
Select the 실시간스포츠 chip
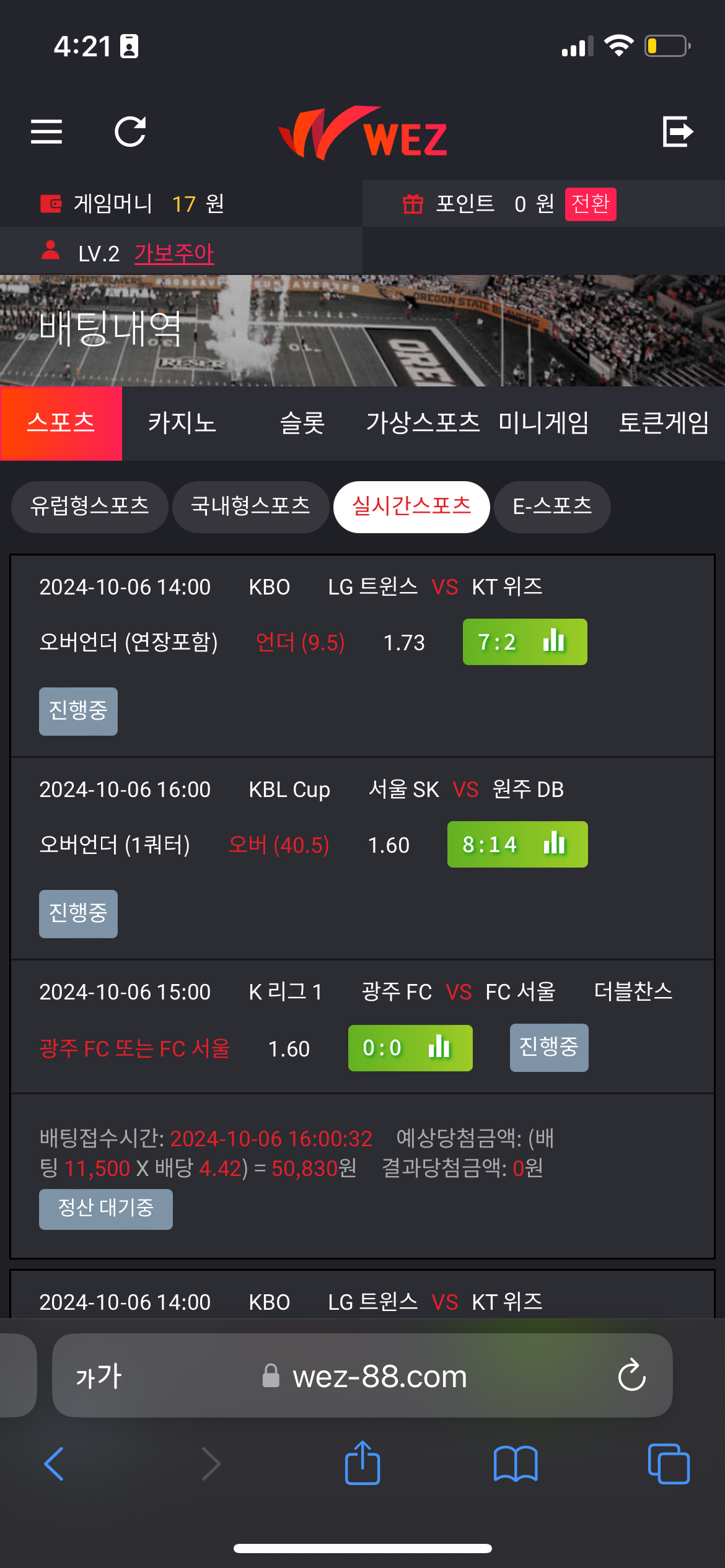(x=411, y=507)
